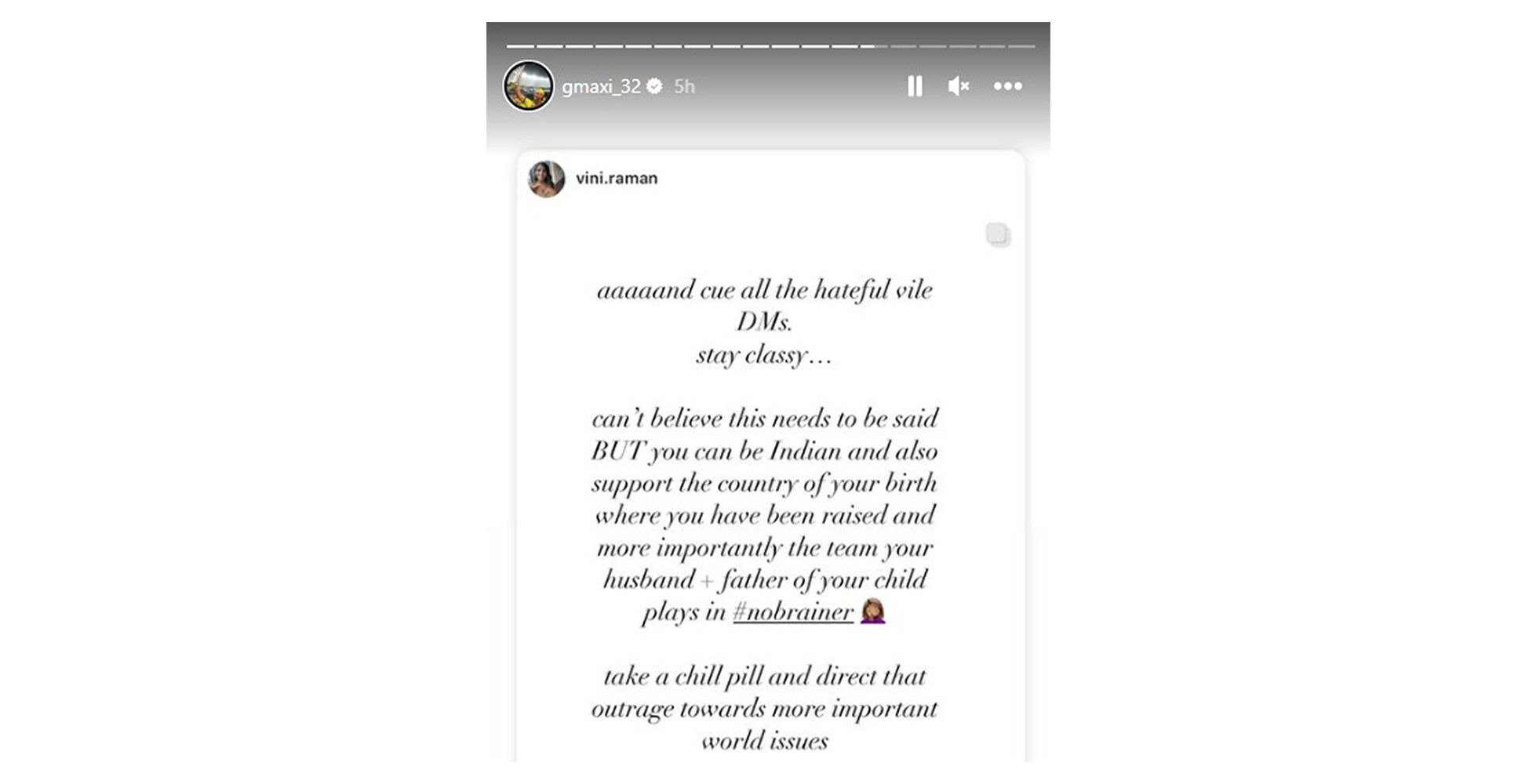The image size is (1536, 784).
Task: Open the #nobrainer hashtag
Action: pos(792,612)
